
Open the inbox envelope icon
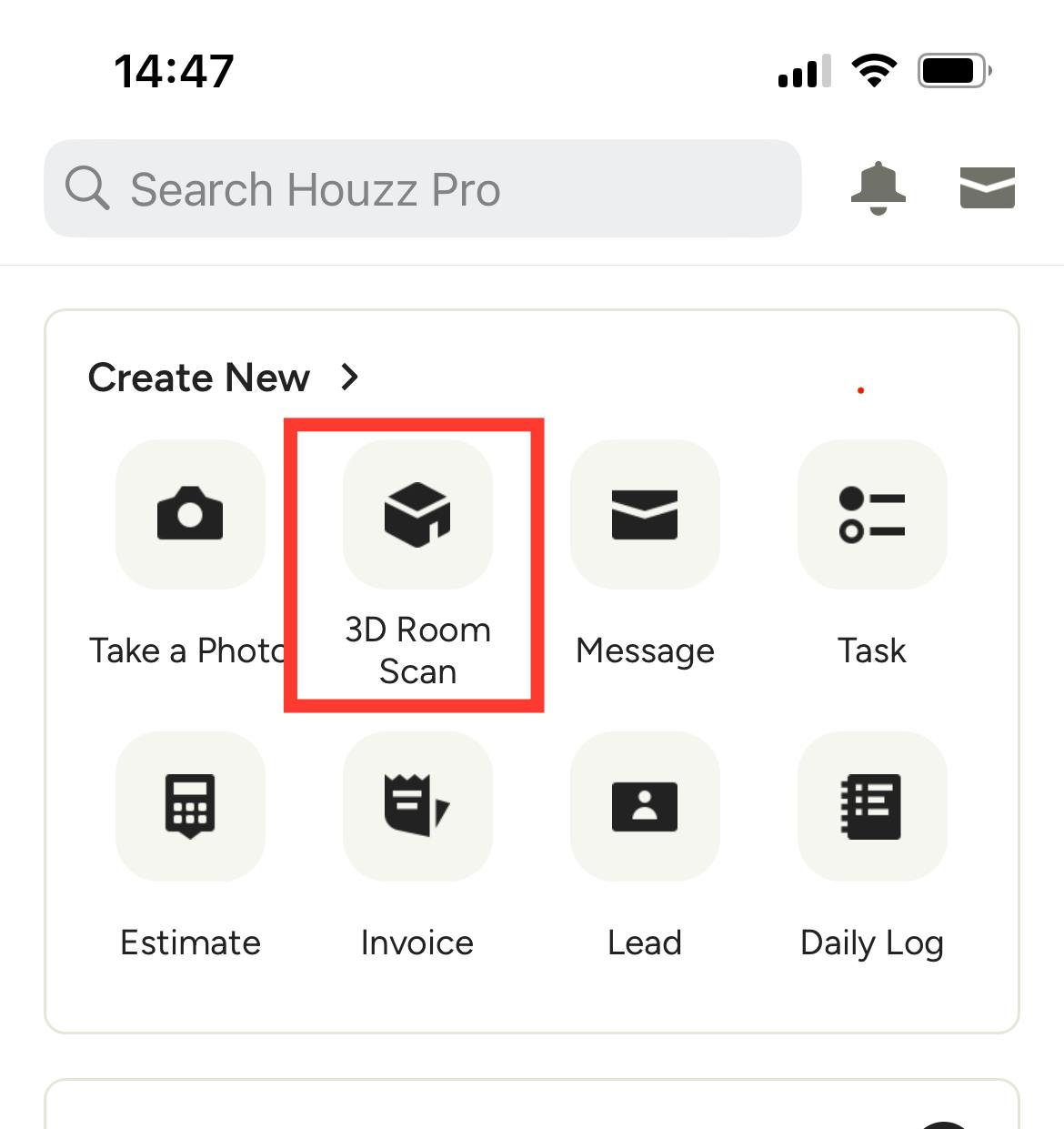987,188
